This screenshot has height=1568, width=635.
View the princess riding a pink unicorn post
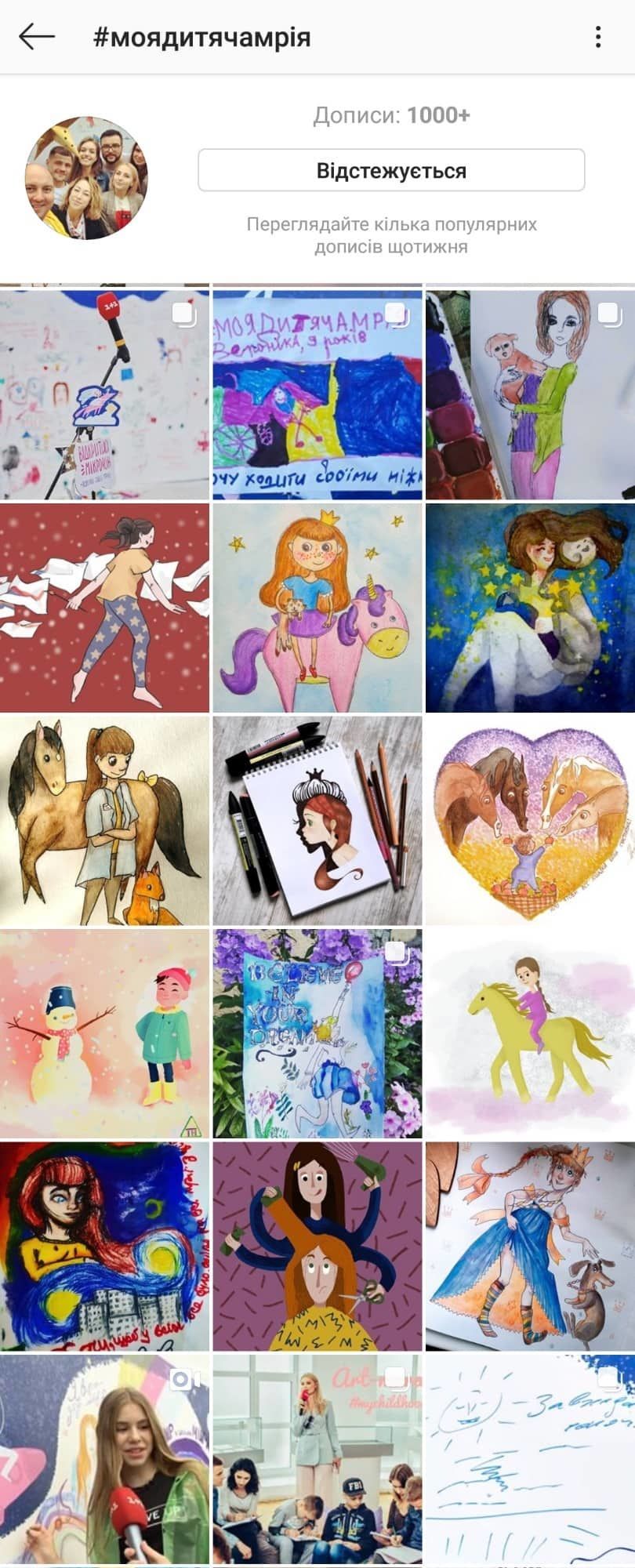pos(317,608)
